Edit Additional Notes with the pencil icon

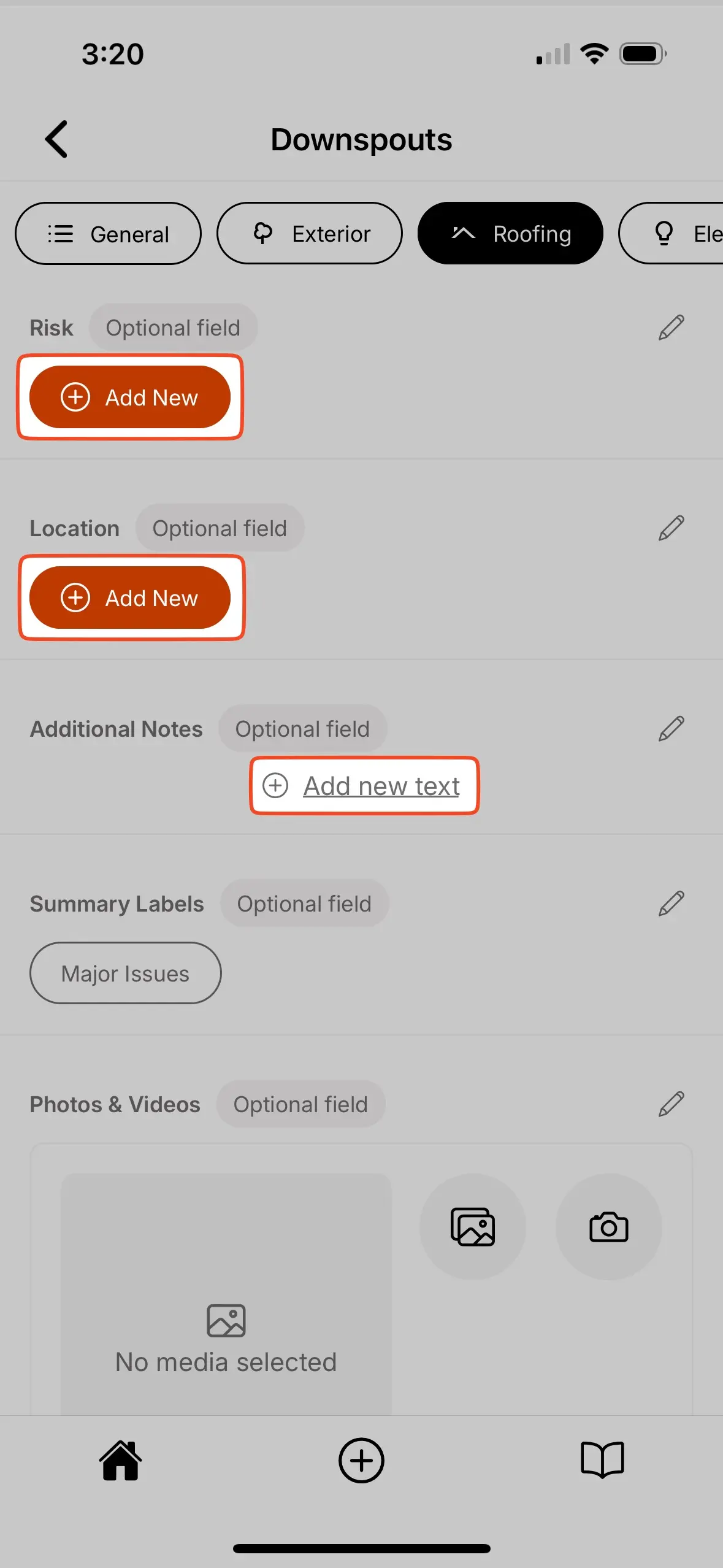671,729
